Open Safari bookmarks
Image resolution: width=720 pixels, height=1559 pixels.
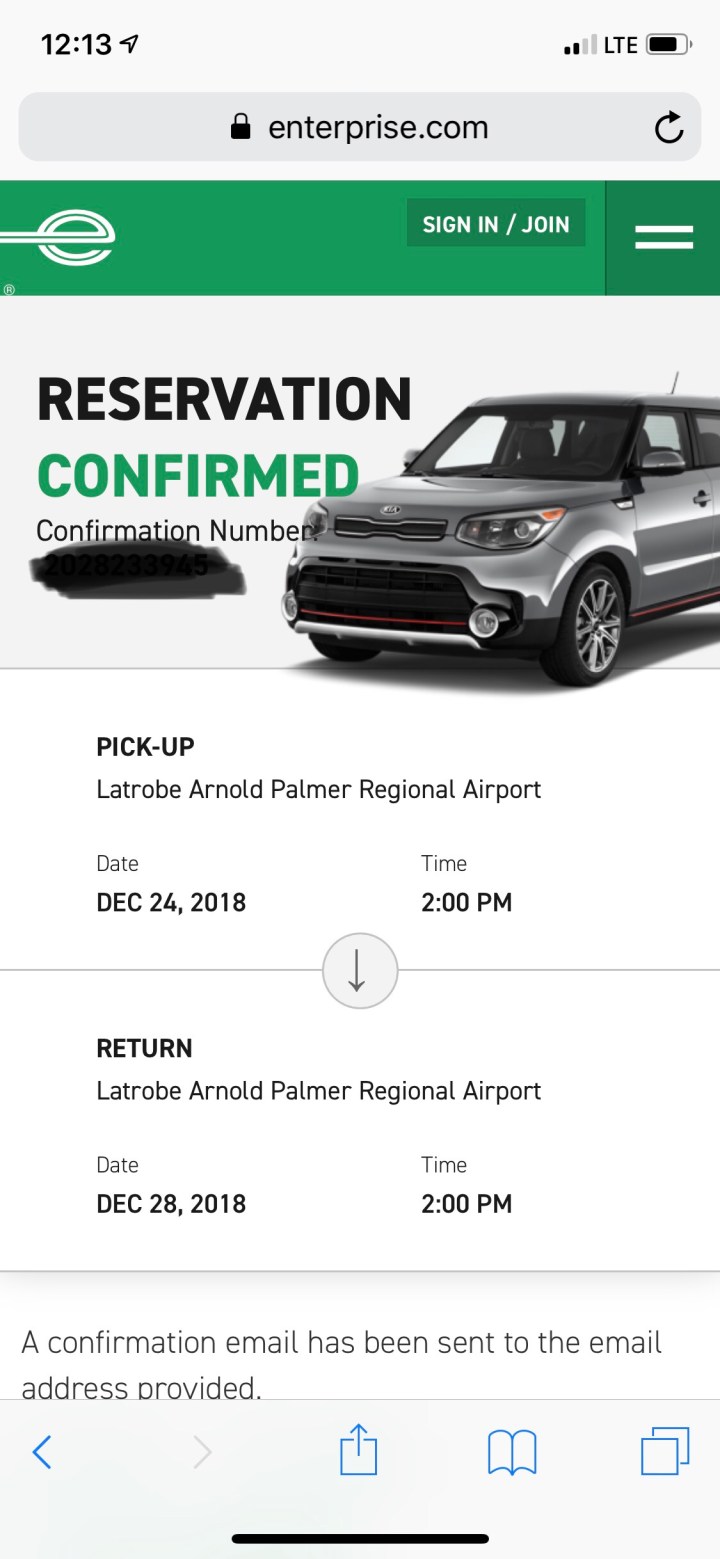512,1452
